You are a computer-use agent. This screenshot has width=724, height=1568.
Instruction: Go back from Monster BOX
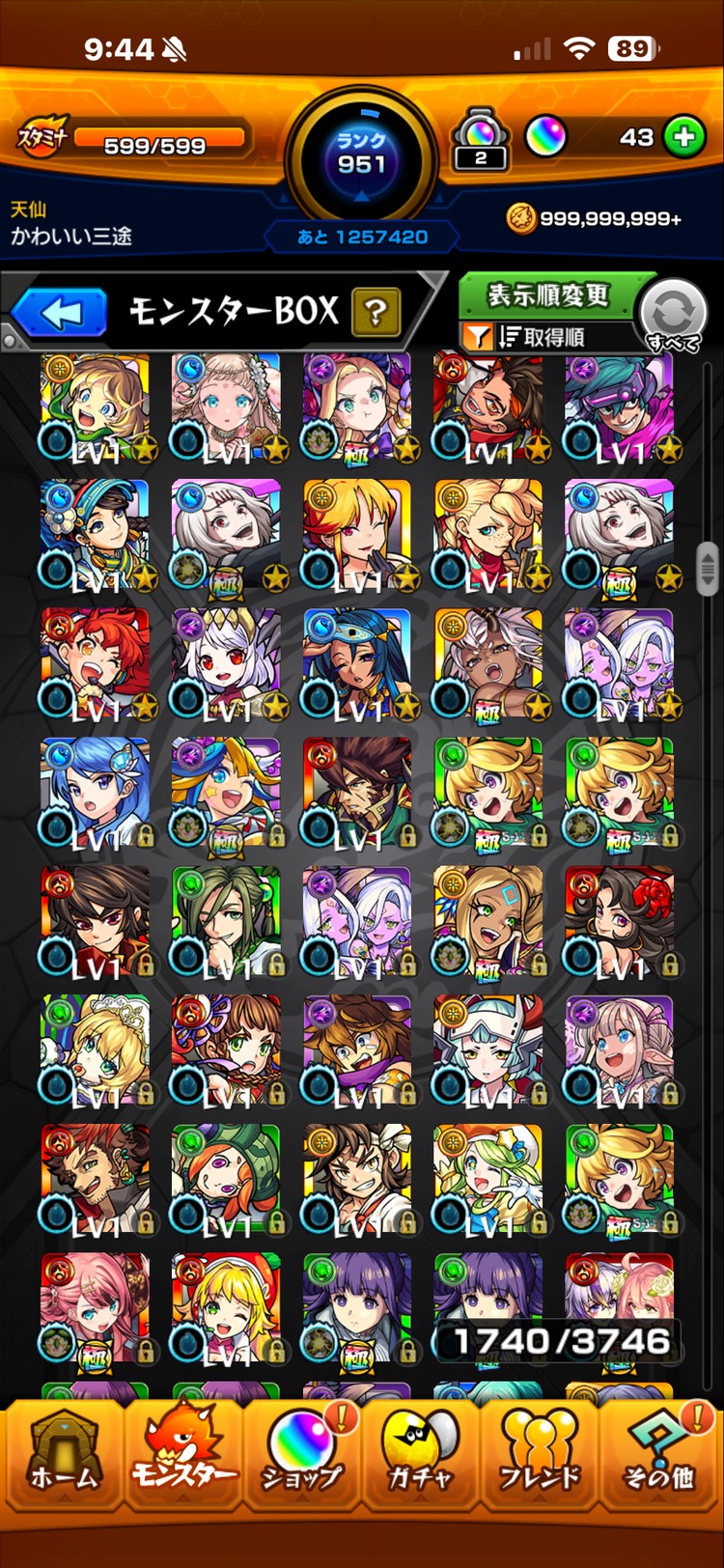[x=60, y=313]
